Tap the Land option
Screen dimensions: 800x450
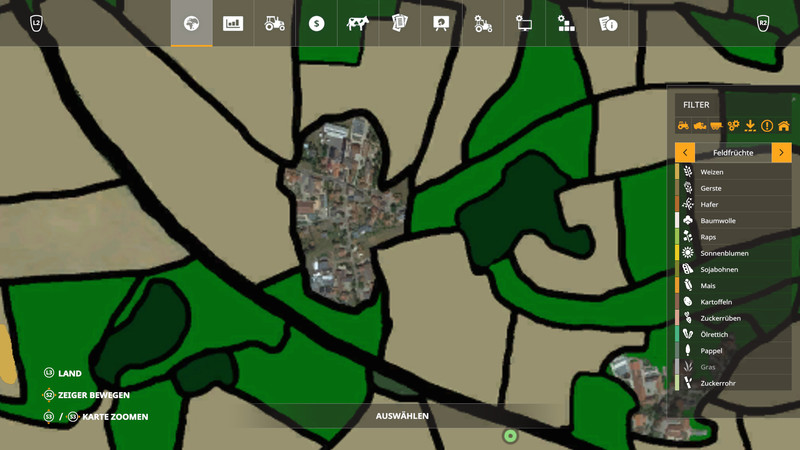click(68, 373)
